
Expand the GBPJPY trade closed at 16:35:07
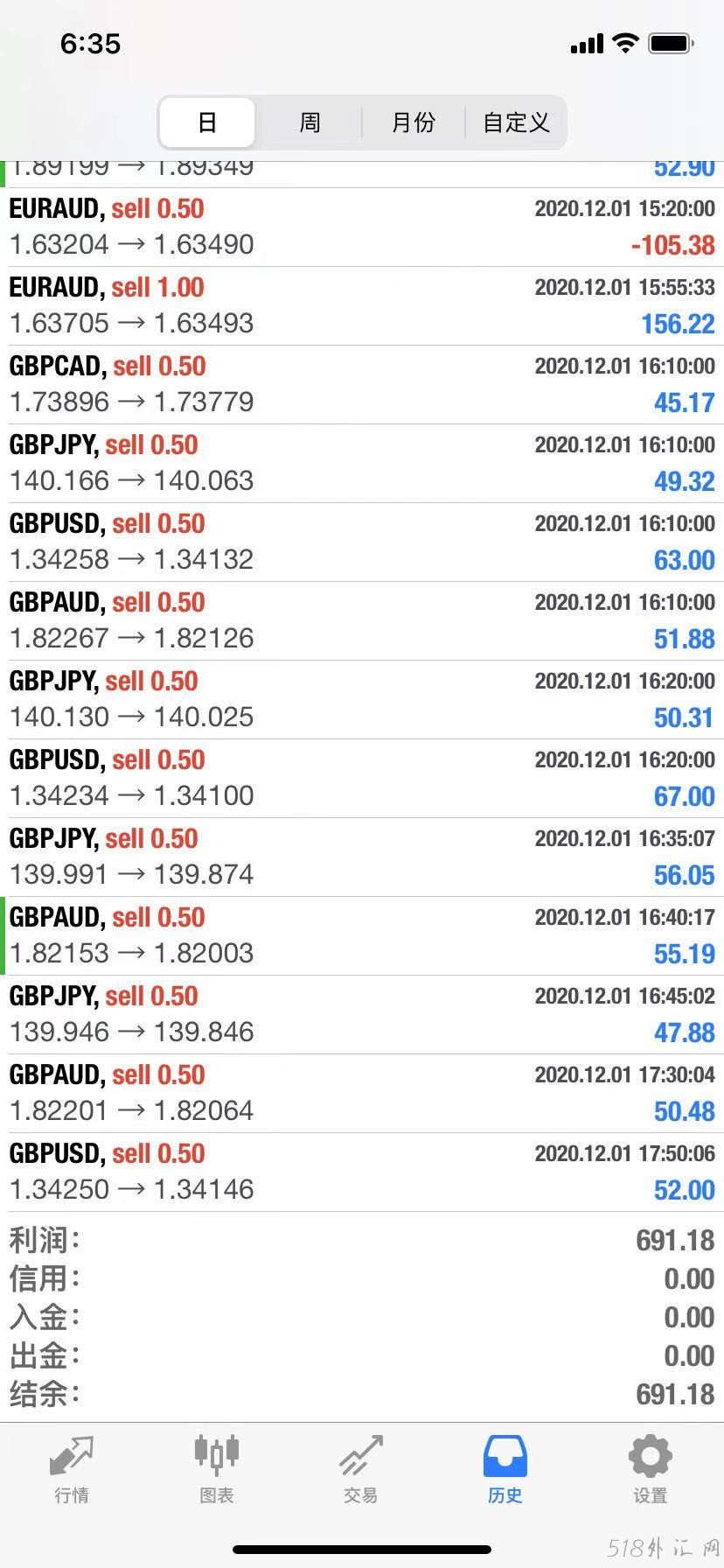tap(362, 857)
